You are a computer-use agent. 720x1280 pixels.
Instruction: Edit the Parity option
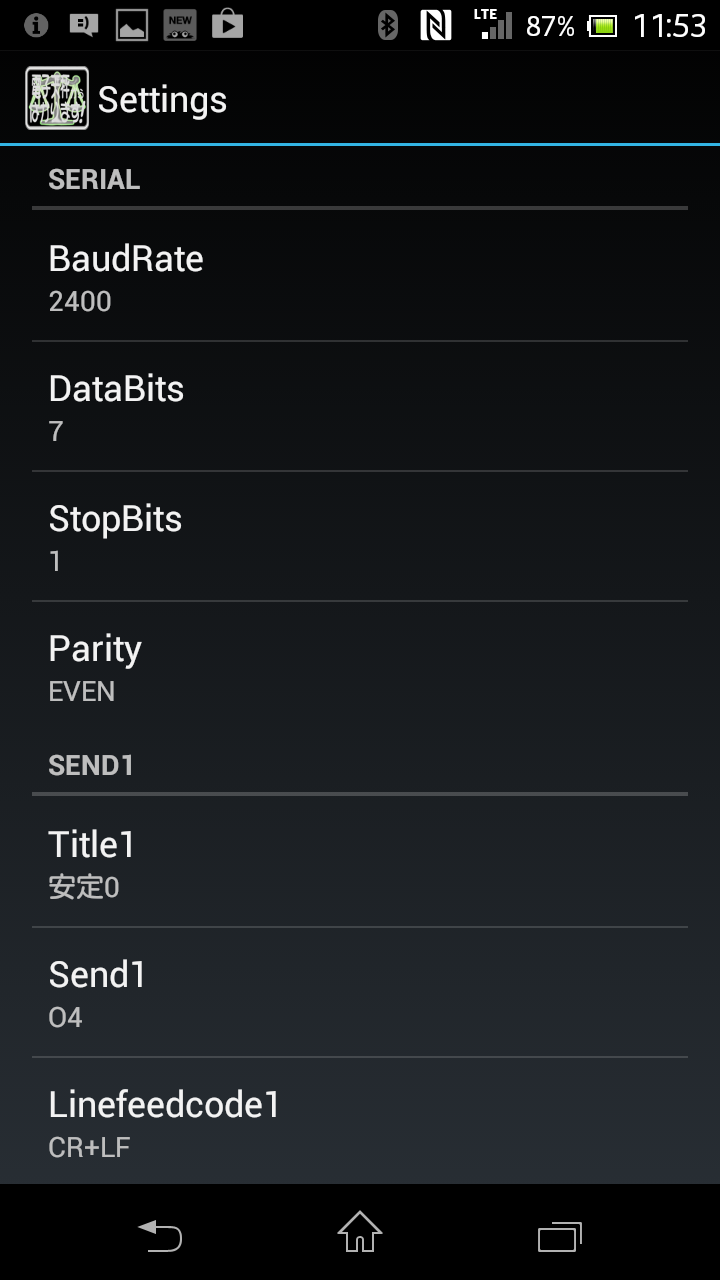pyautogui.click(x=360, y=666)
